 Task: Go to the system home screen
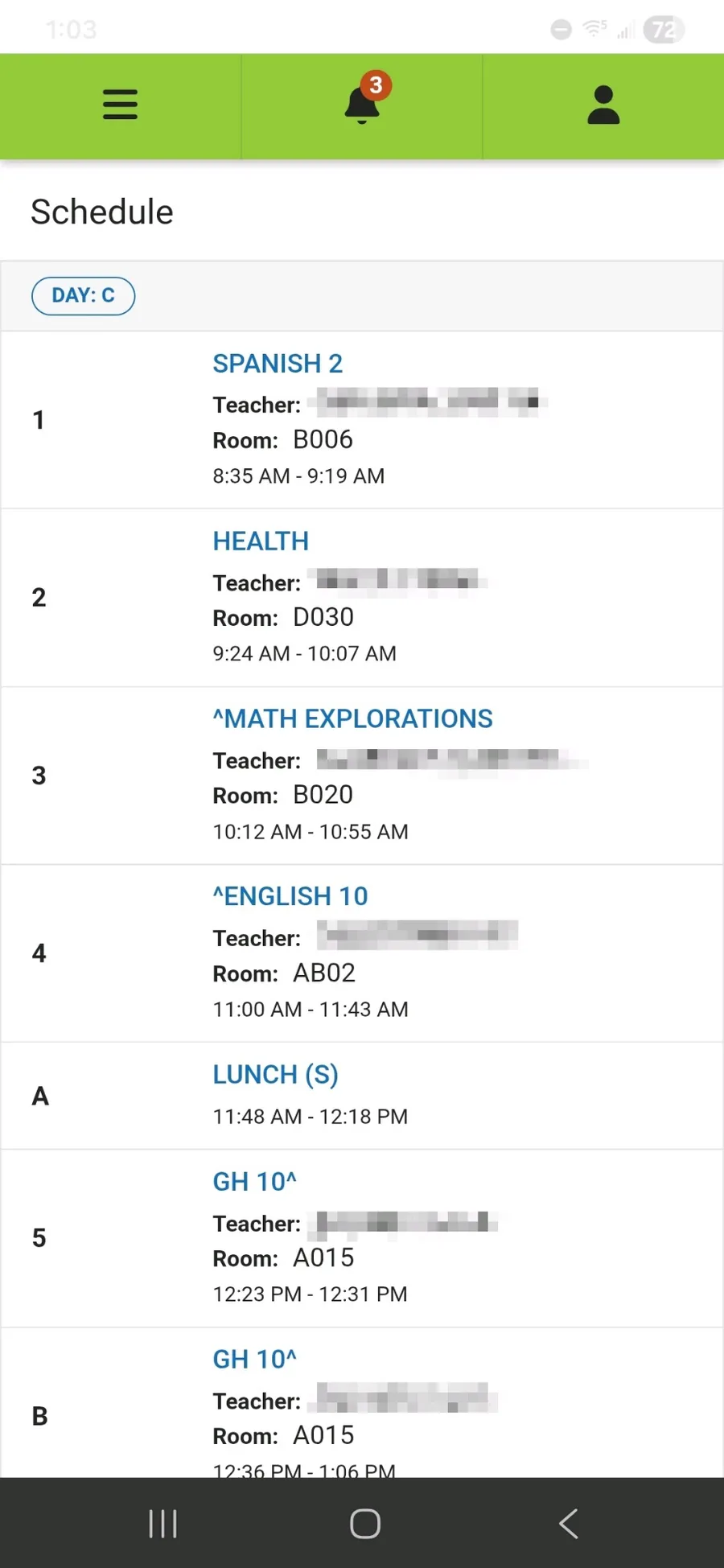(x=364, y=1523)
